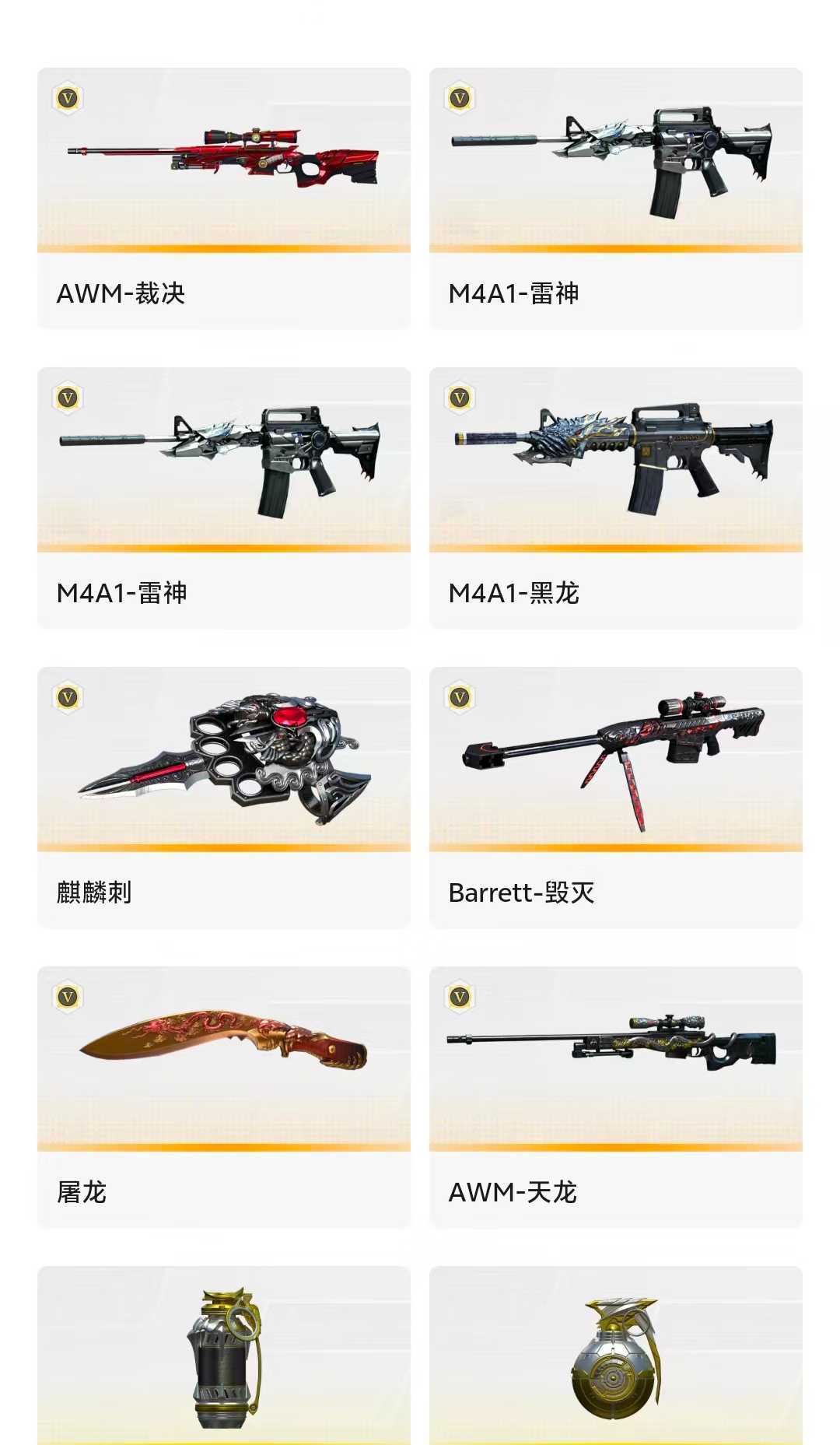Click the V badge on 麒麟刺 card
840x1445 pixels.
tap(65, 699)
